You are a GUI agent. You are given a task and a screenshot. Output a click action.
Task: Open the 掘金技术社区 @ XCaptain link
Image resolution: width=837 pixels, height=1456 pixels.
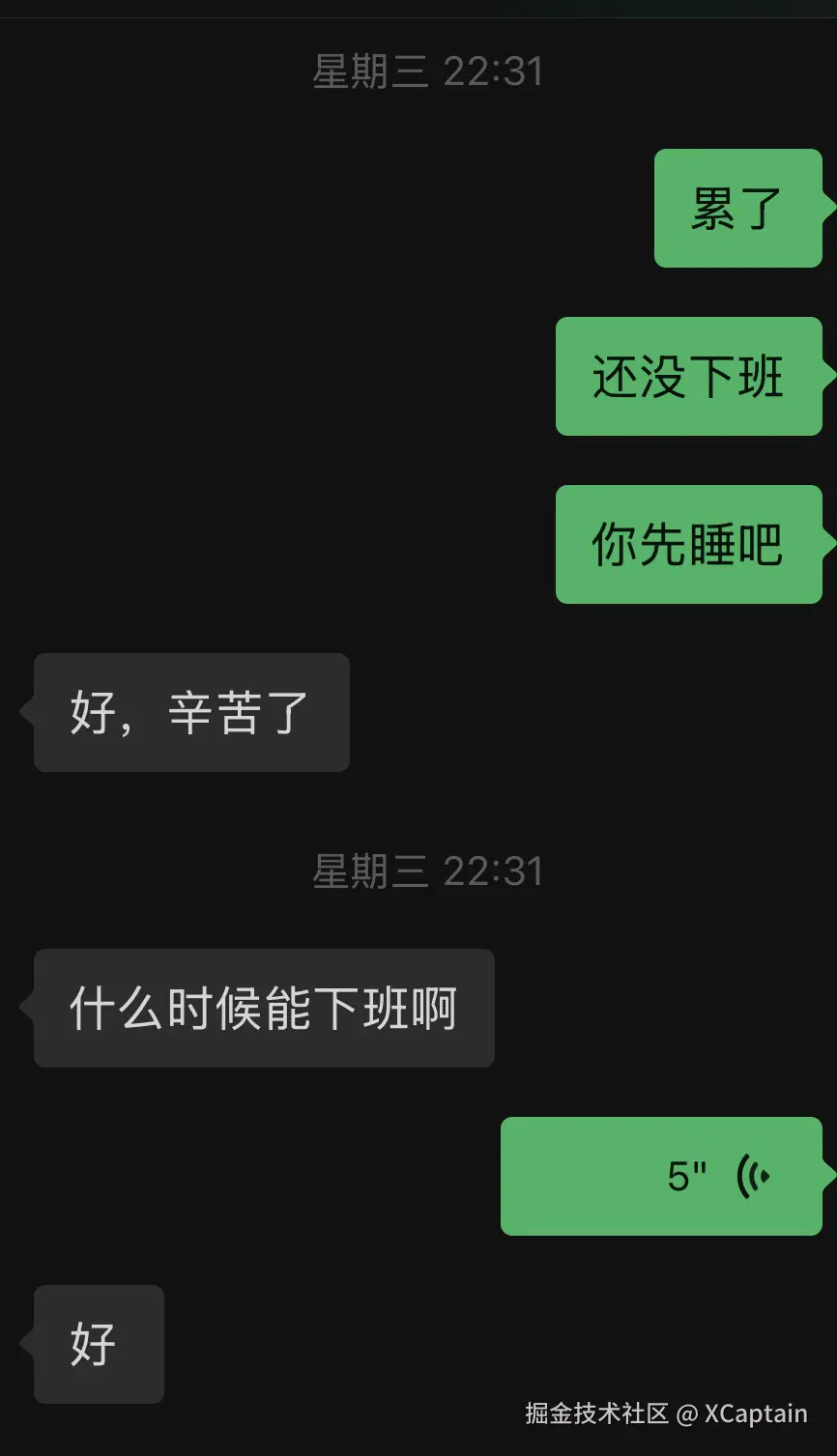tap(665, 1413)
